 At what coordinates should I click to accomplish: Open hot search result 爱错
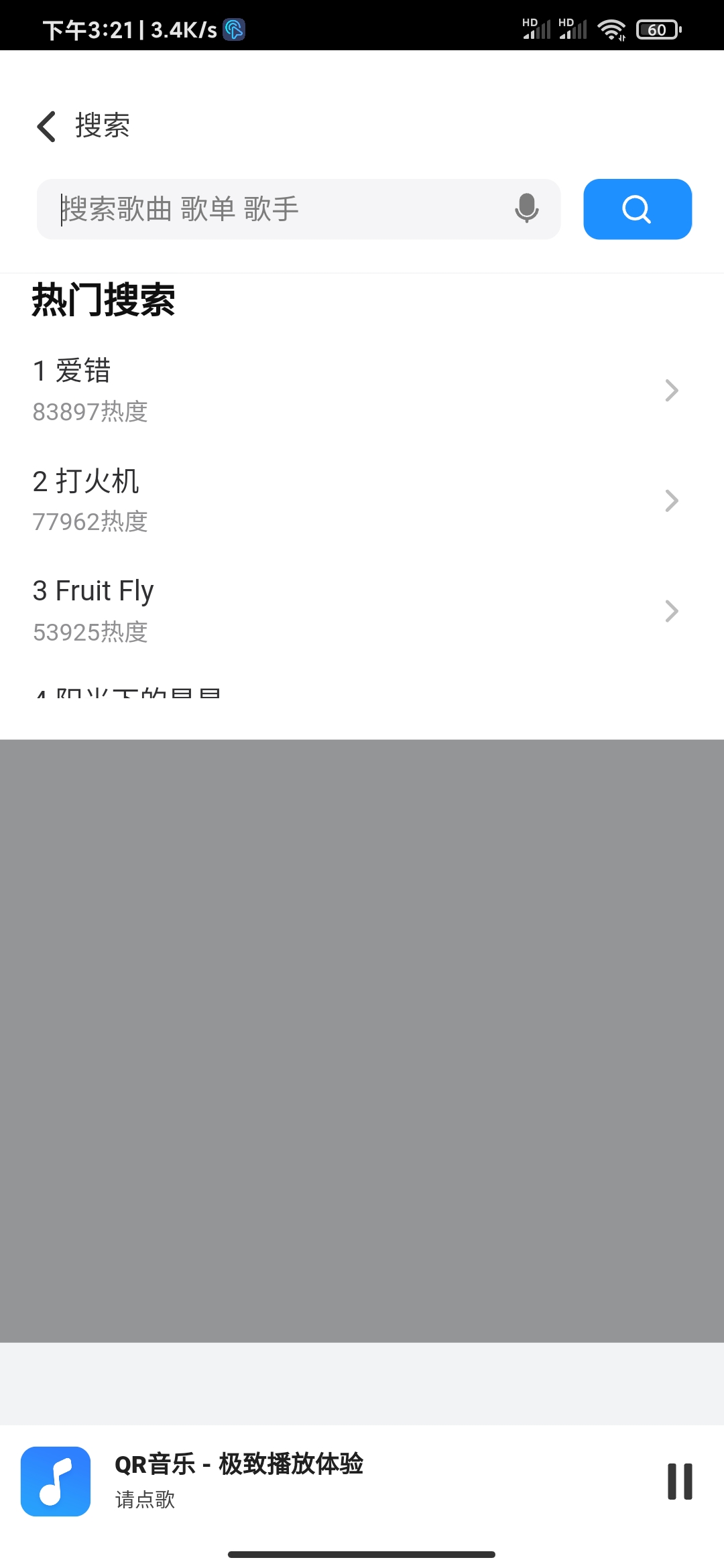pos(355,390)
